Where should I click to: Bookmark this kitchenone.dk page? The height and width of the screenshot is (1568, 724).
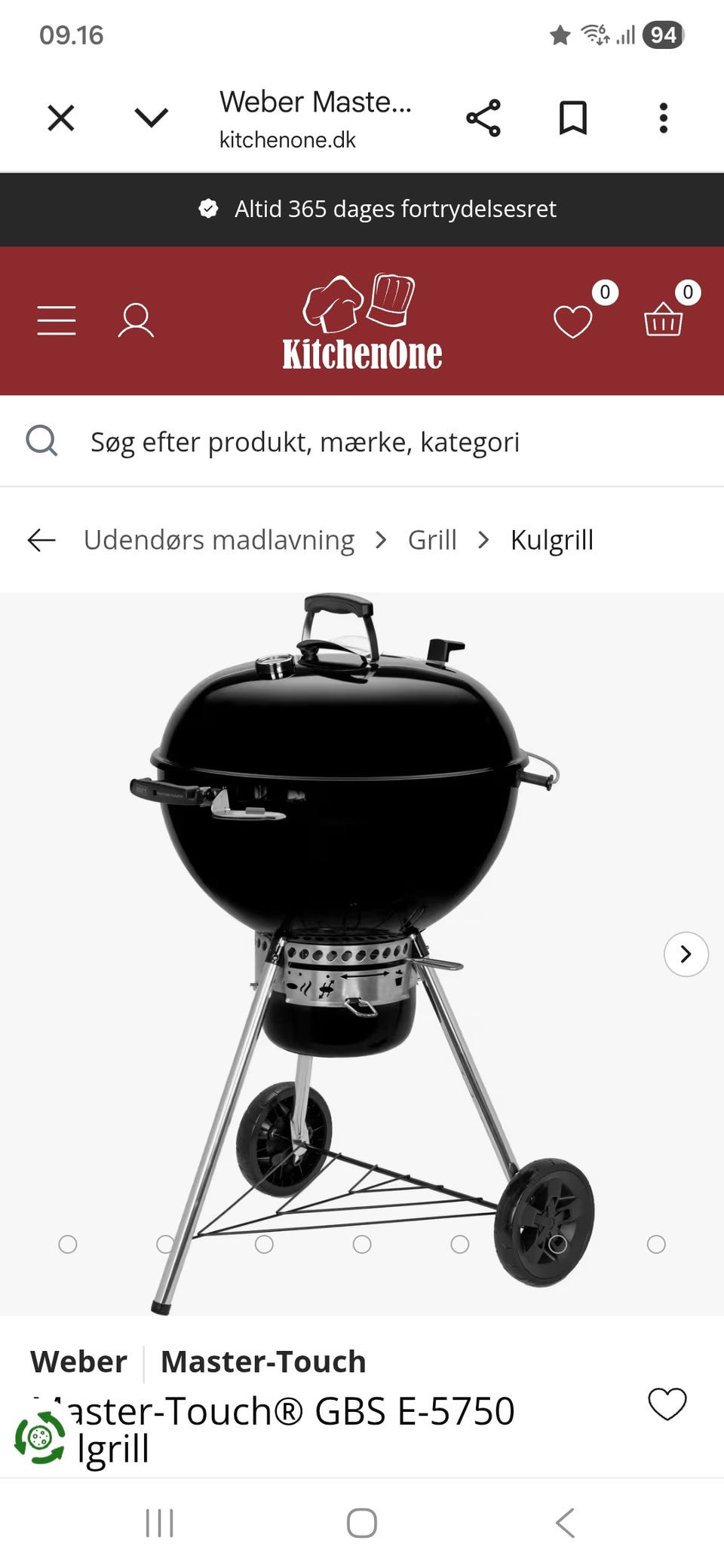point(573,118)
